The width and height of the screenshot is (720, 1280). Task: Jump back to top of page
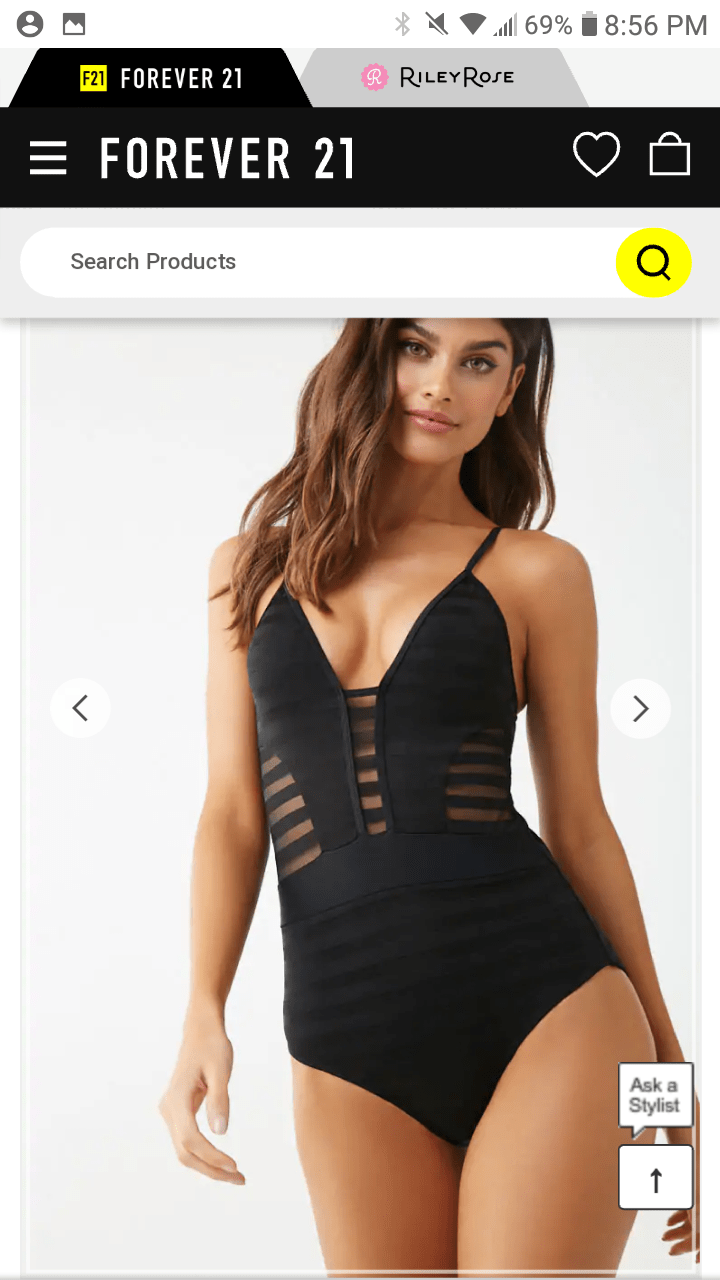(x=655, y=1178)
